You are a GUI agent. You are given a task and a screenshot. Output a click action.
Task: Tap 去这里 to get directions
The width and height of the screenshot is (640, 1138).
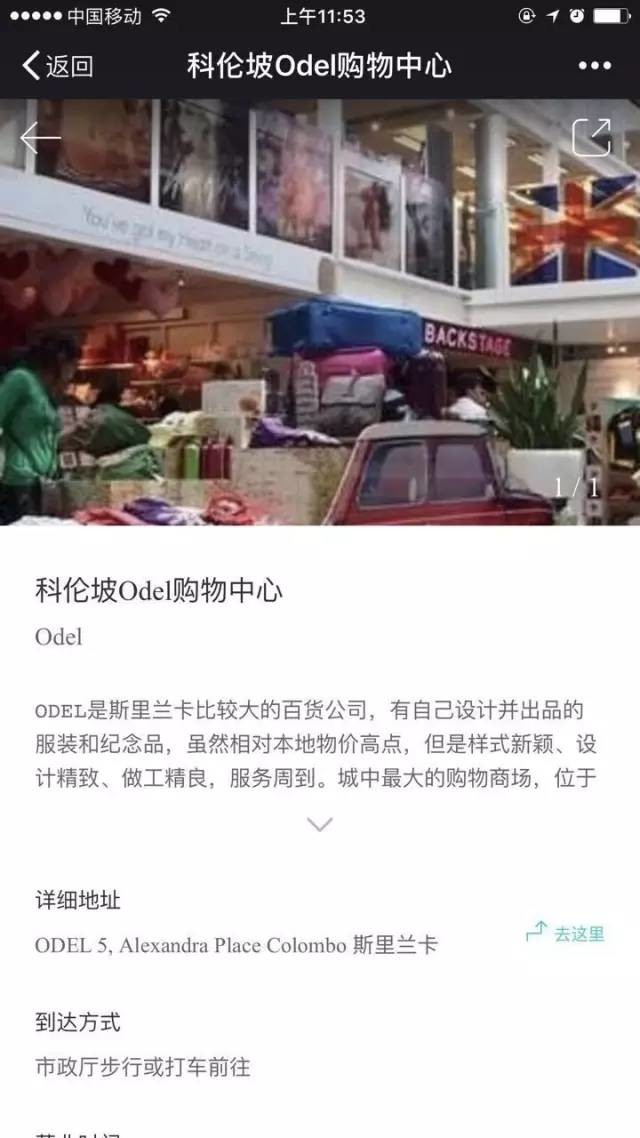pyautogui.click(x=566, y=933)
